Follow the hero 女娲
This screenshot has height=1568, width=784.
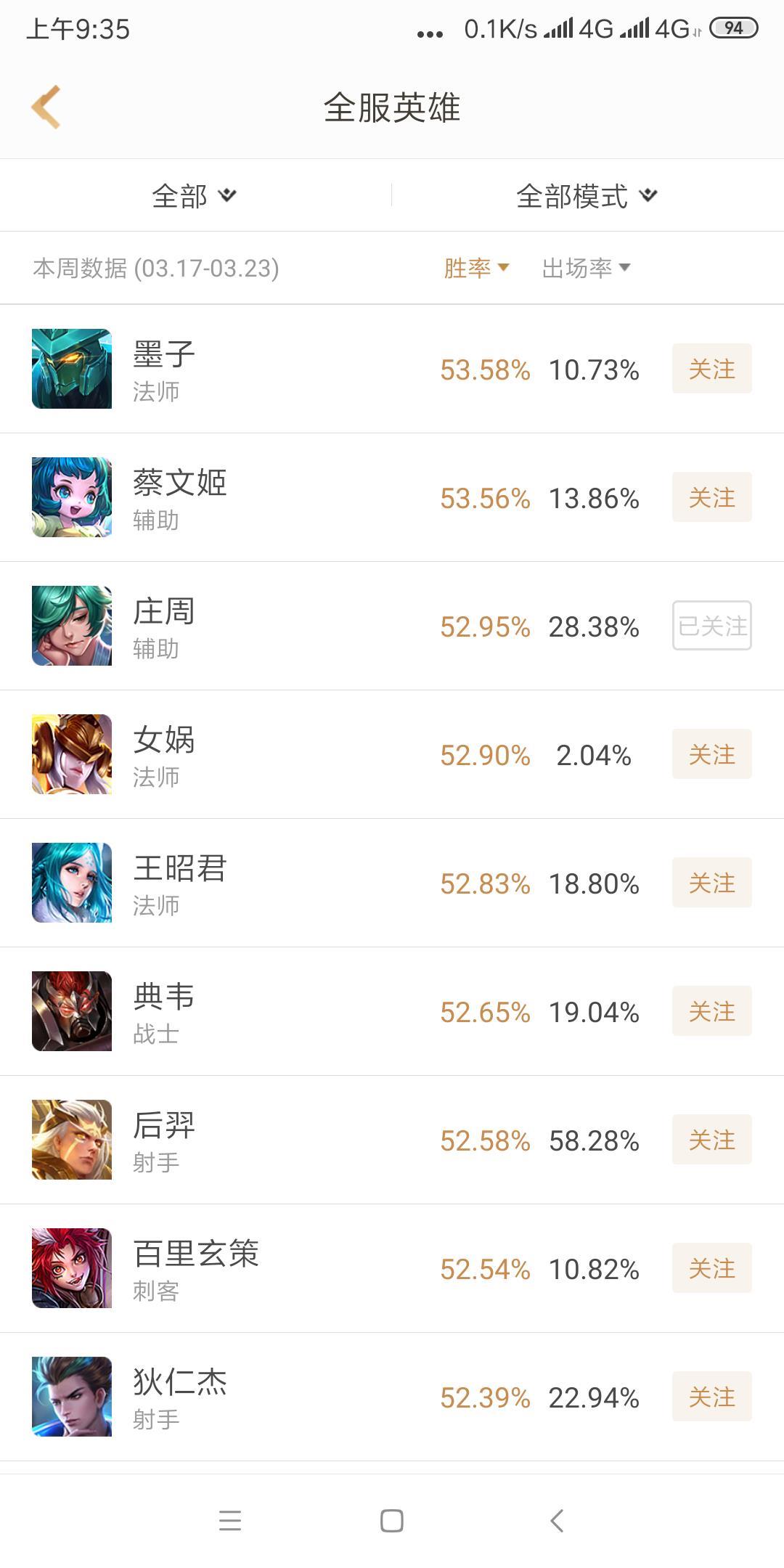(711, 754)
